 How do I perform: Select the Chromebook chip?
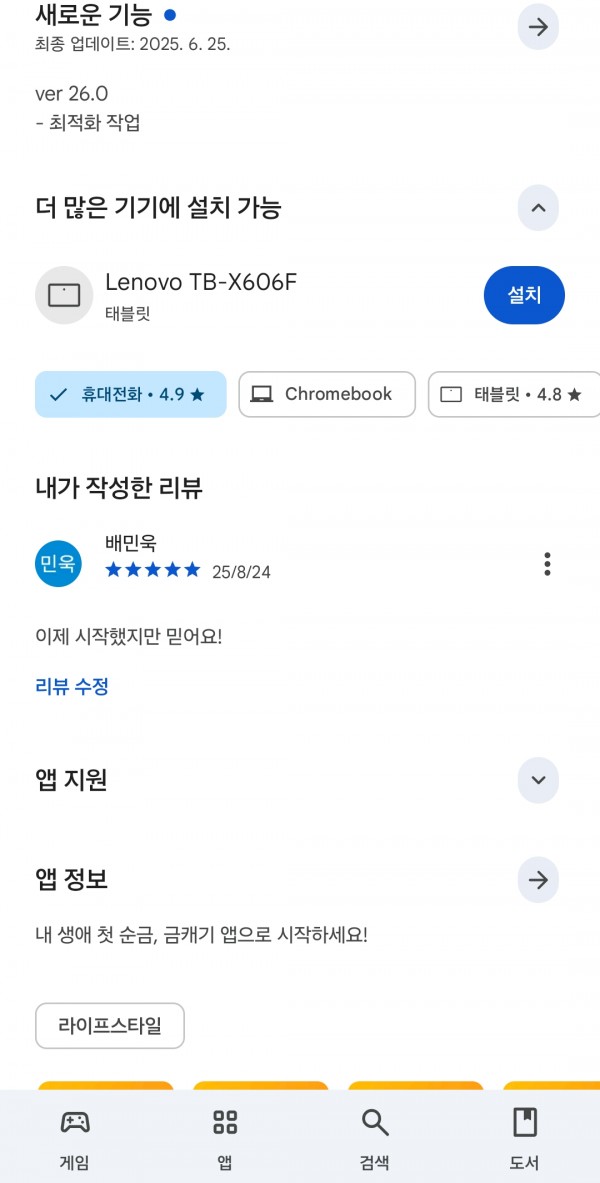[x=327, y=394]
